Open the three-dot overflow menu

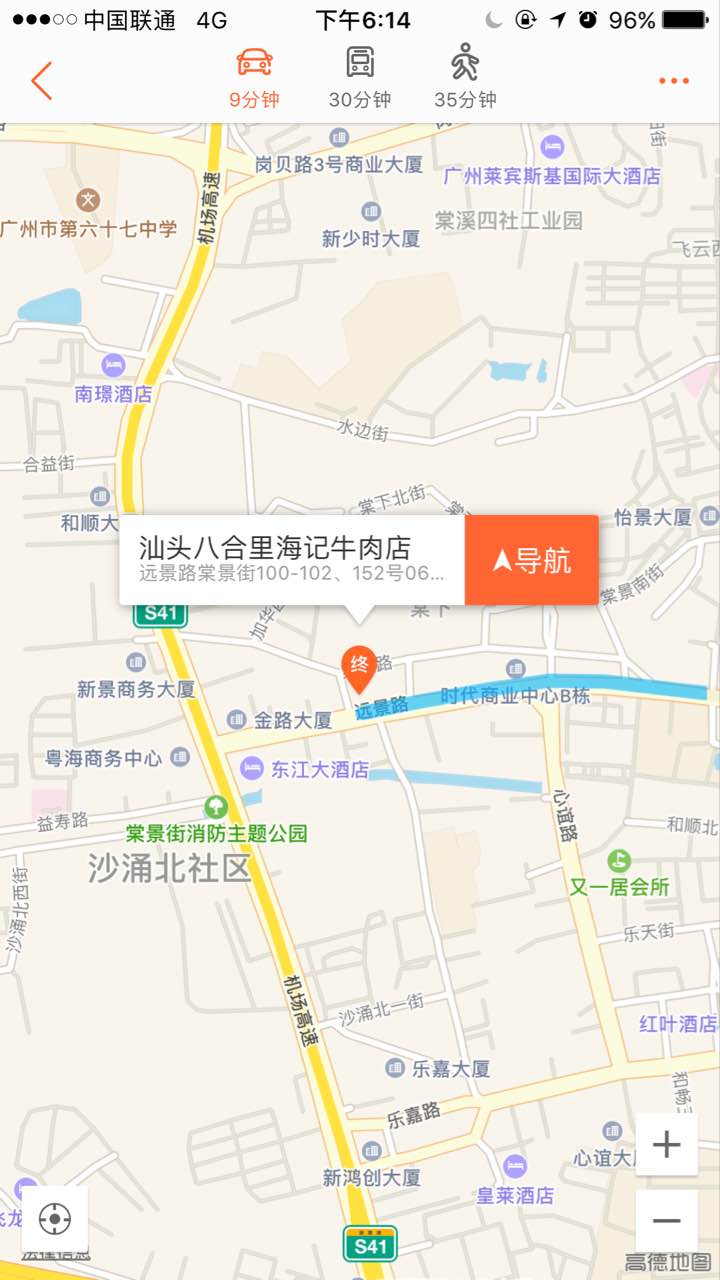coord(673,81)
